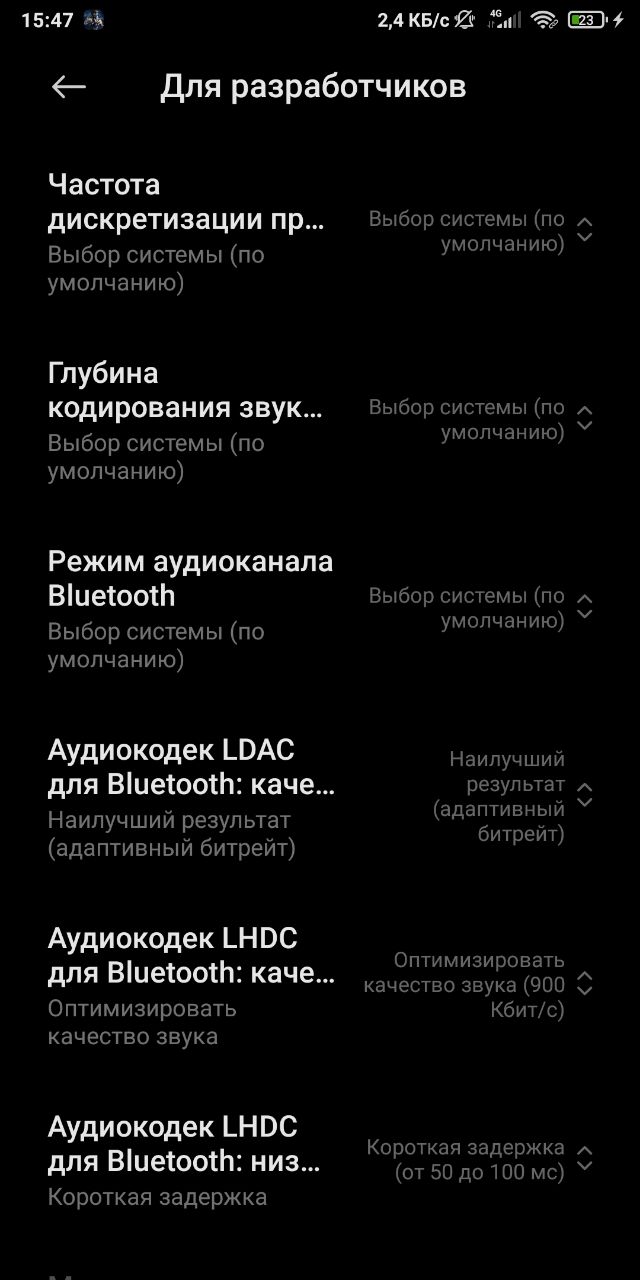Open the «Частота дискретизации» setting
The image size is (640, 1280).
coord(320,232)
